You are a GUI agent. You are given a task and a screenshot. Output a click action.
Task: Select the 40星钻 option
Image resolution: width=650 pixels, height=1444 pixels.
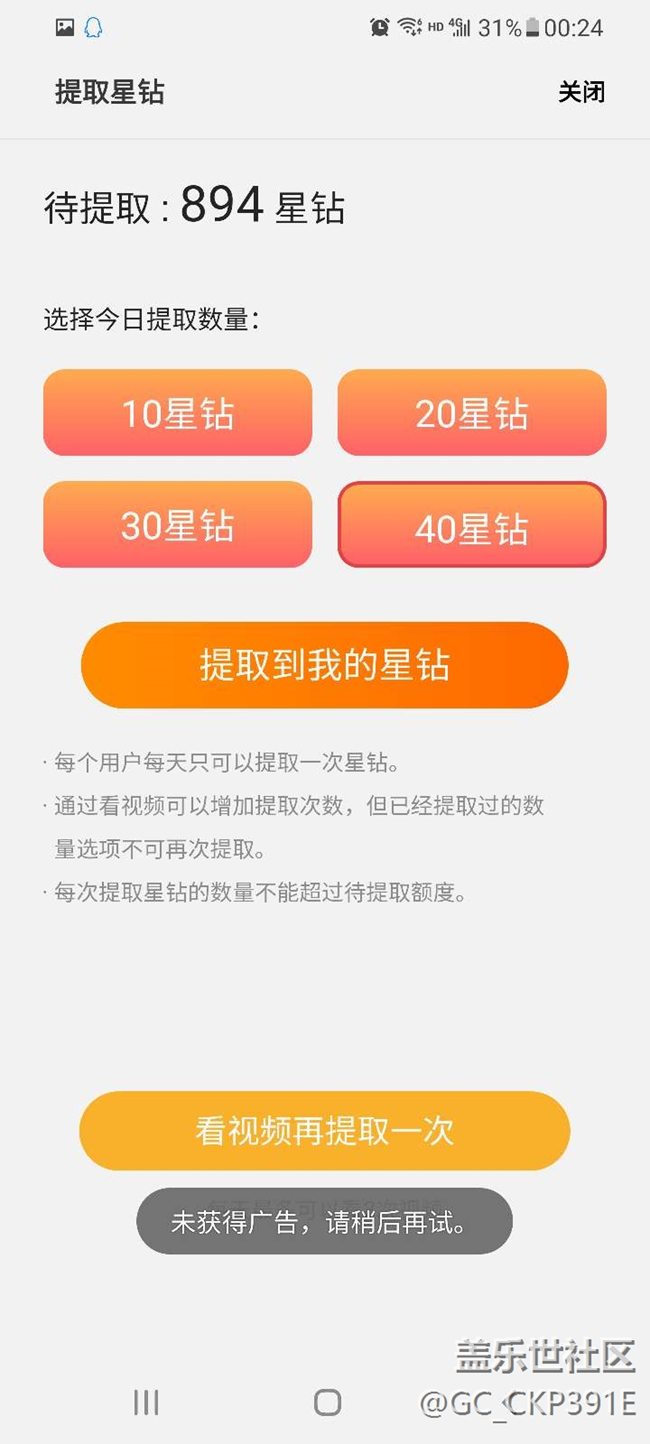[472, 525]
